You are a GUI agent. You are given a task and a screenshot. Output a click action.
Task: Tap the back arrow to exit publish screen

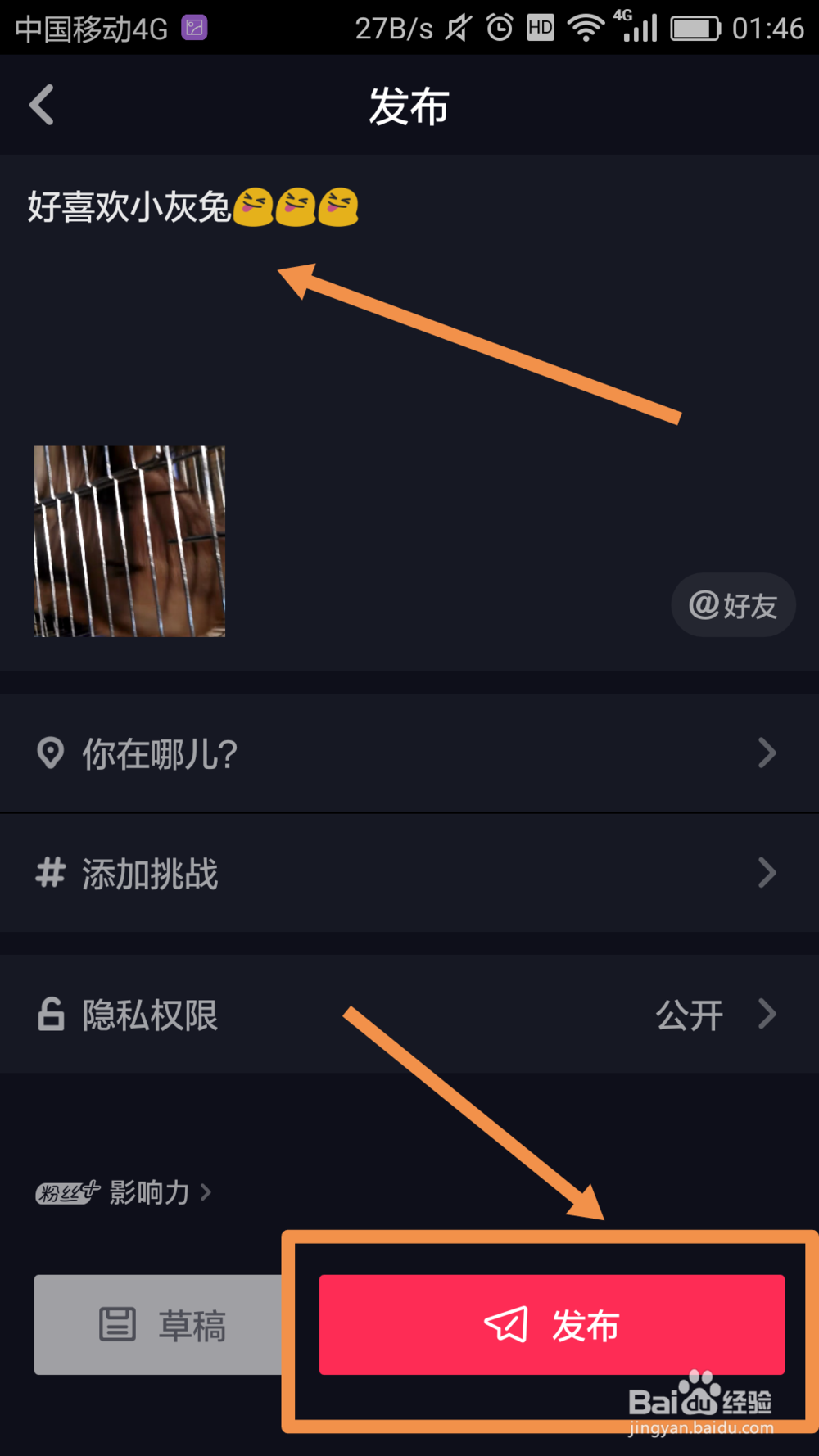[x=41, y=105]
